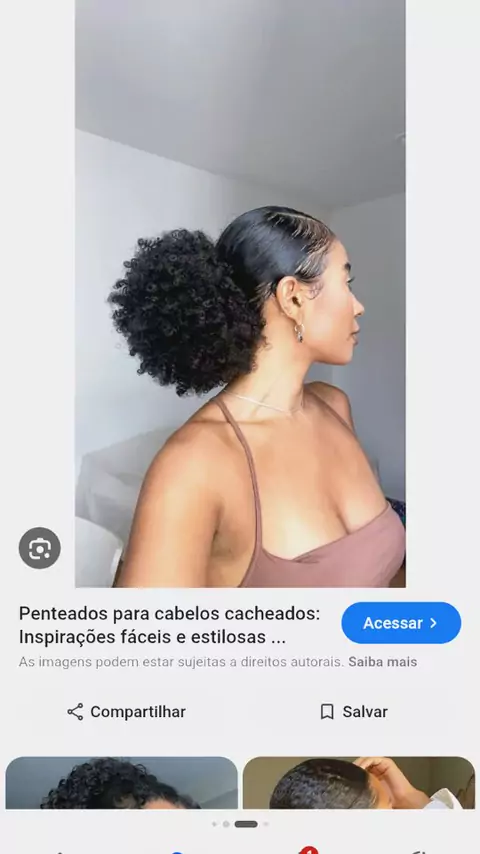Open Google Lens search on the image

click(40, 548)
